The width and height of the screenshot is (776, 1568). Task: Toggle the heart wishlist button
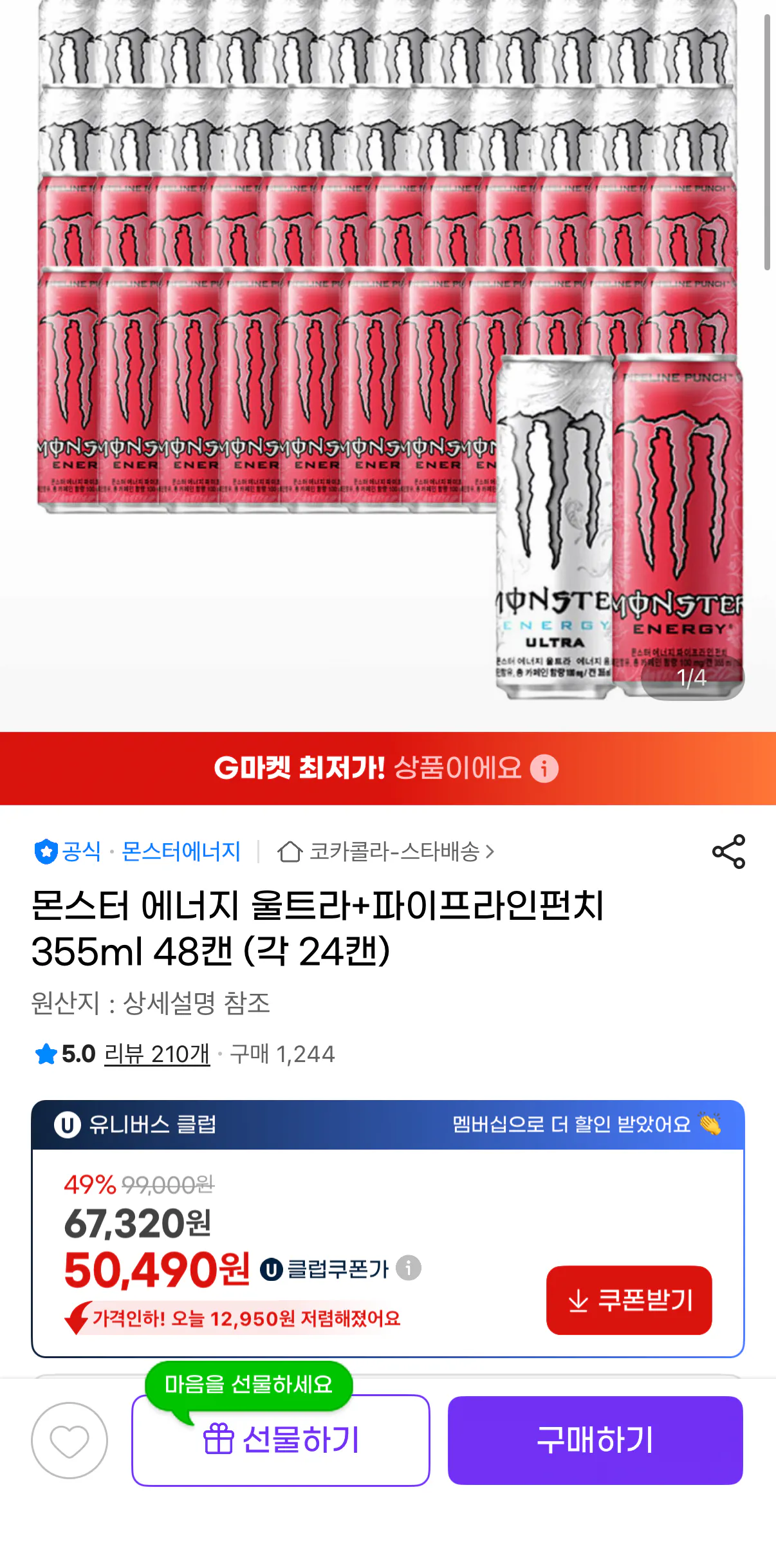click(x=71, y=1442)
